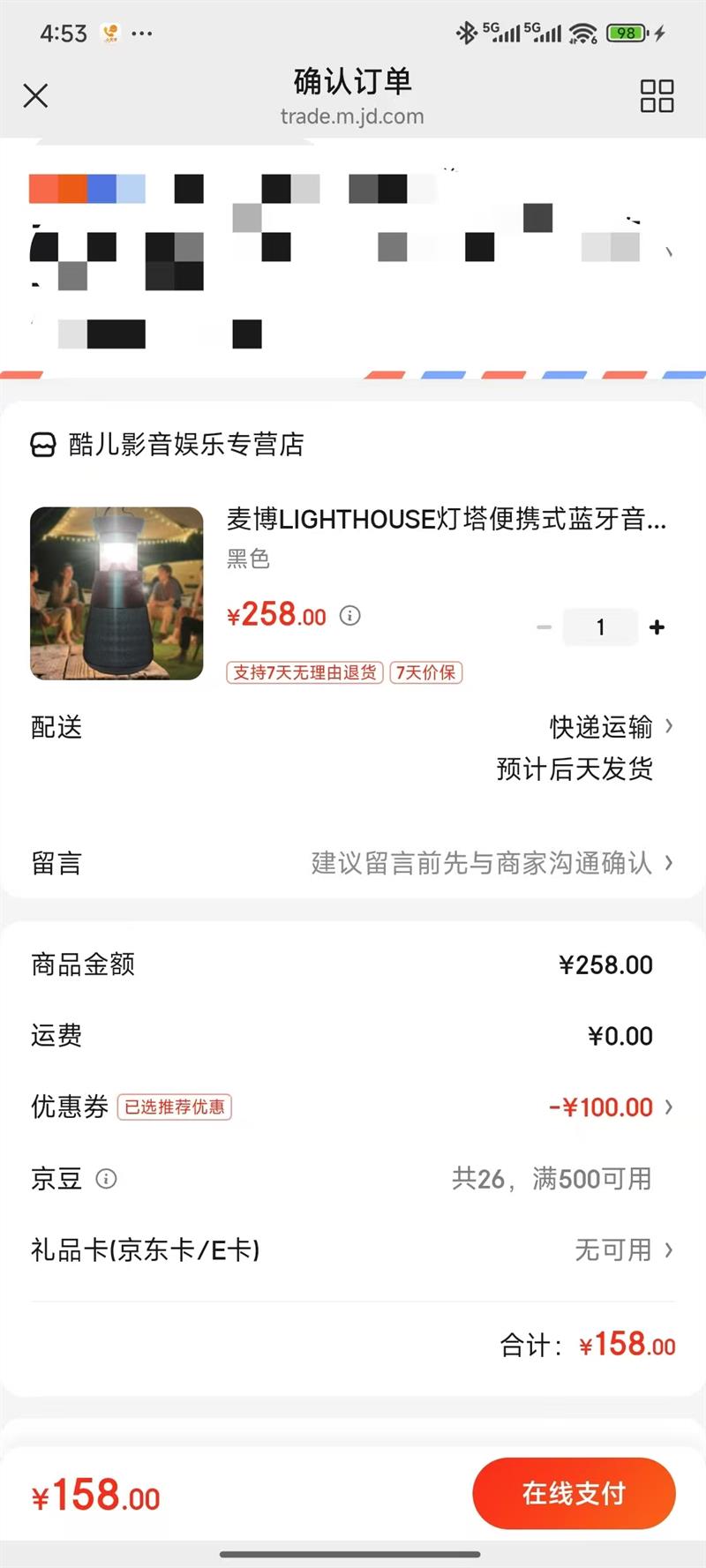Tap 在线支付 to pay online
This screenshot has width=706, height=1568.
(x=574, y=1493)
